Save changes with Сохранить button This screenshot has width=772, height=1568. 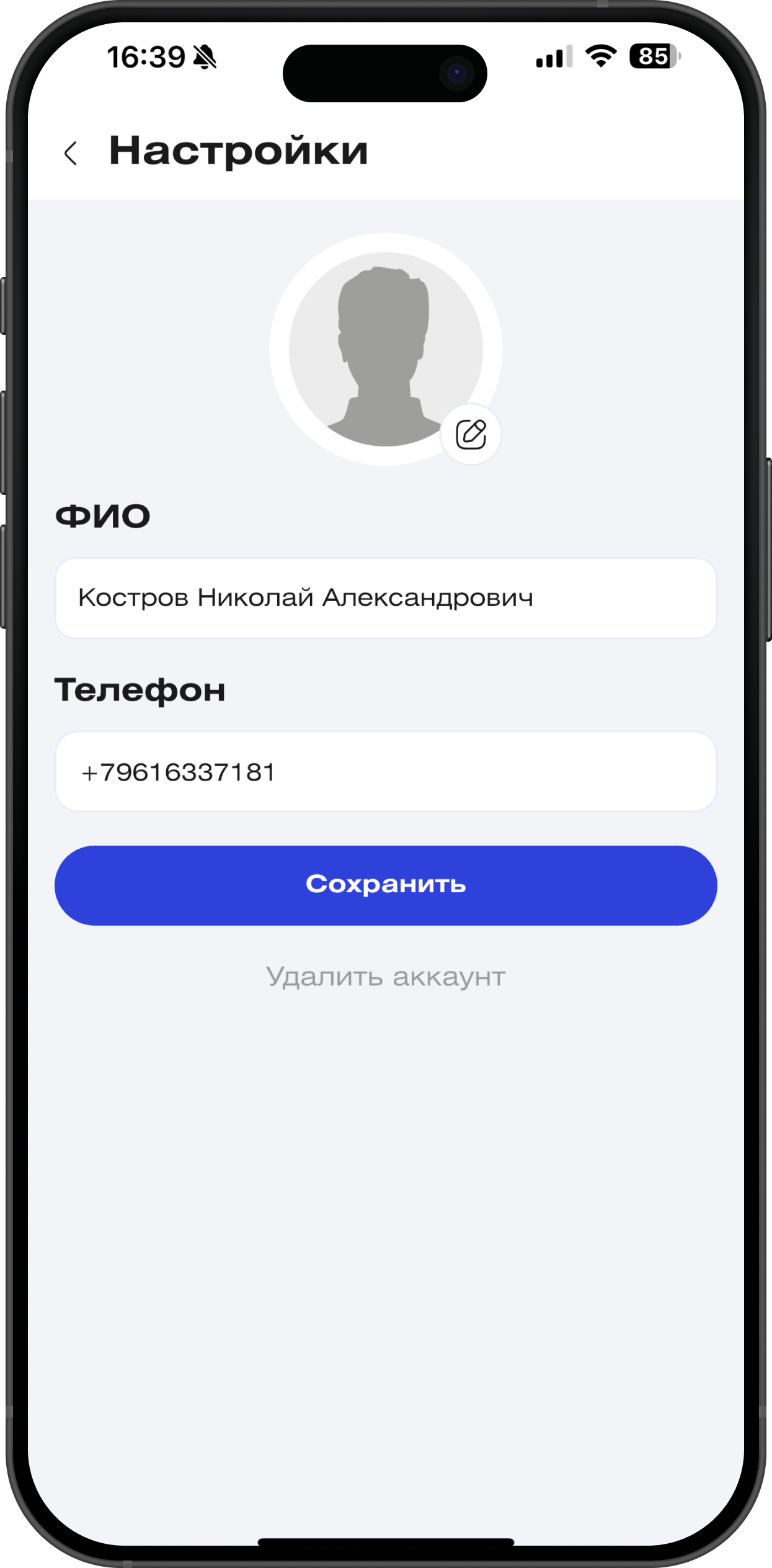pyautogui.click(x=385, y=885)
